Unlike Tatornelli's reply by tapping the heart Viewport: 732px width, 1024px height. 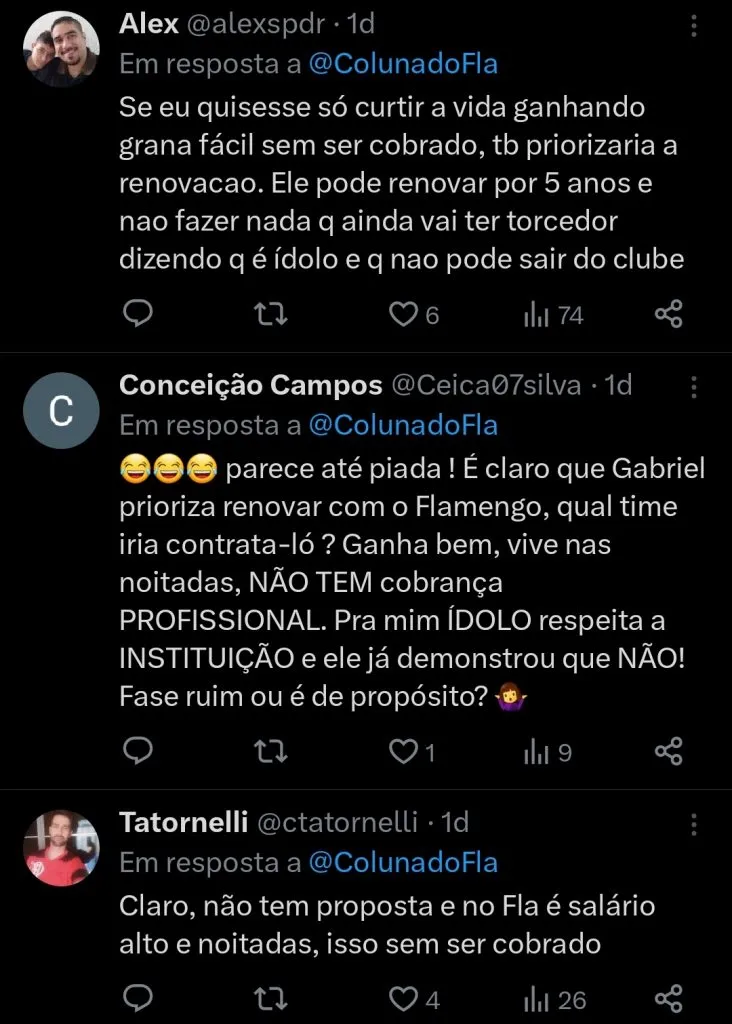point(404,998)
